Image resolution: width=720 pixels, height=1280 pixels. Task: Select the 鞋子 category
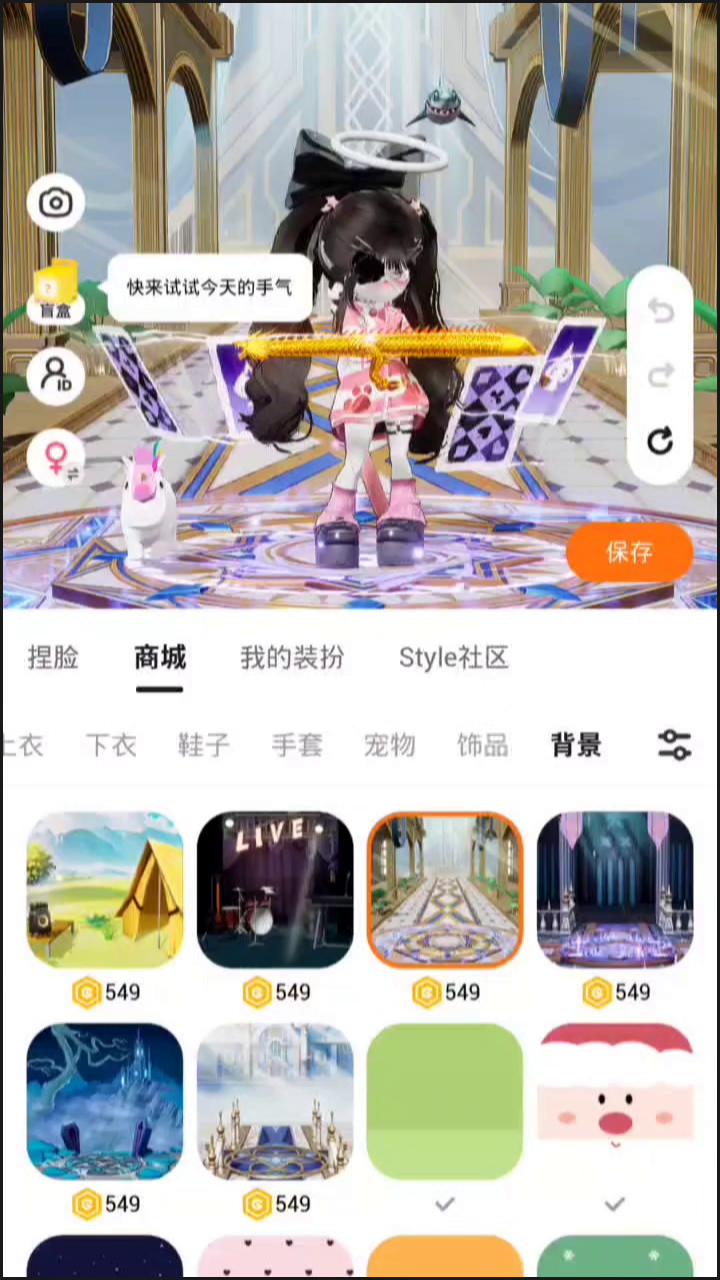204,745
